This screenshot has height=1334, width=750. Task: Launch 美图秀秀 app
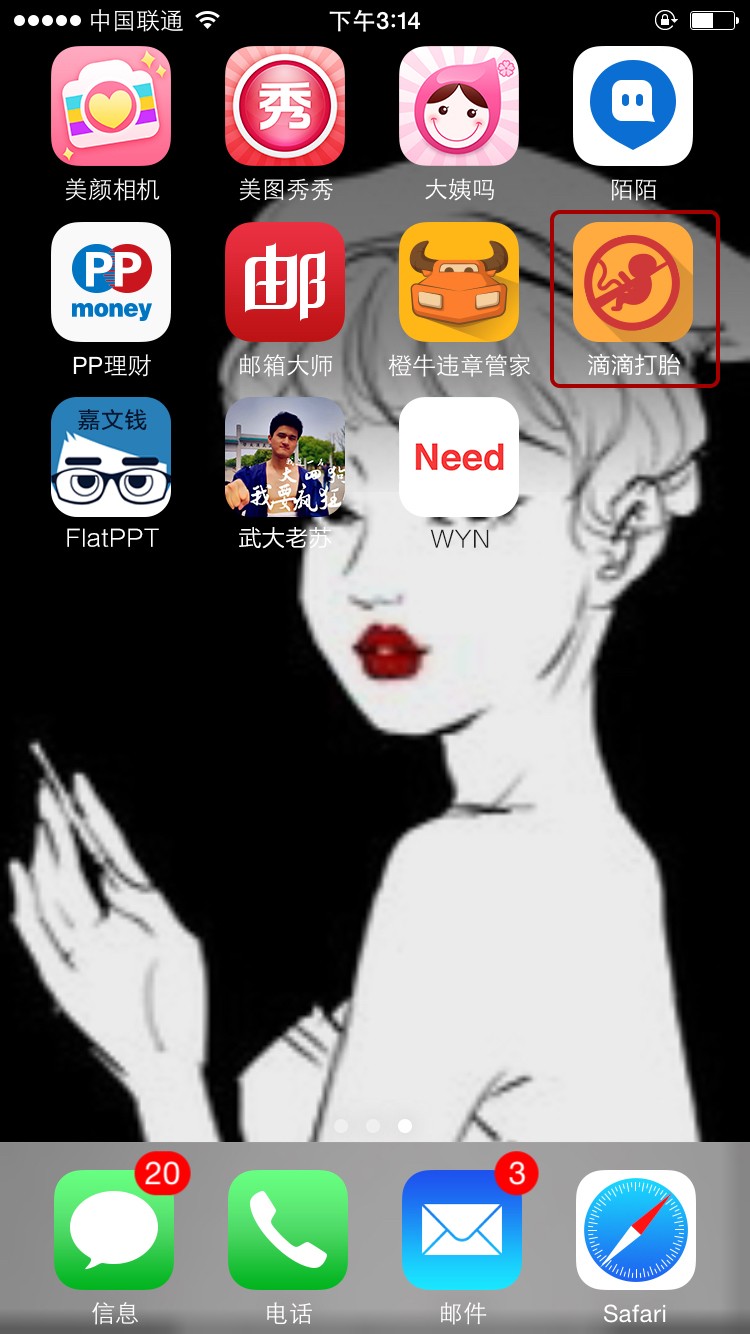pos(285,106)
